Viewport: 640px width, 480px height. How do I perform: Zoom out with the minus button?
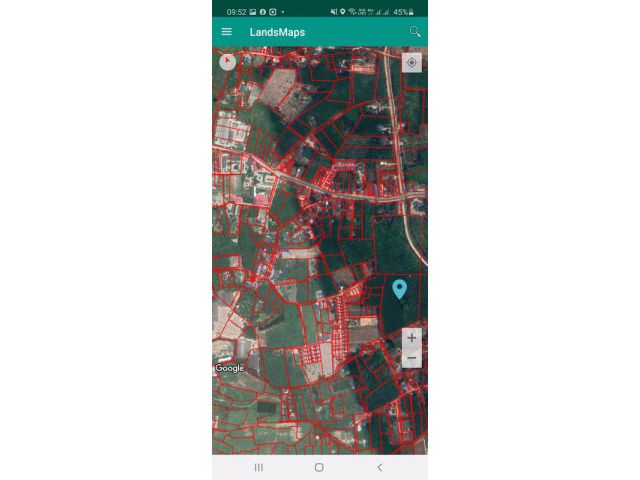(x=411, y=358)
